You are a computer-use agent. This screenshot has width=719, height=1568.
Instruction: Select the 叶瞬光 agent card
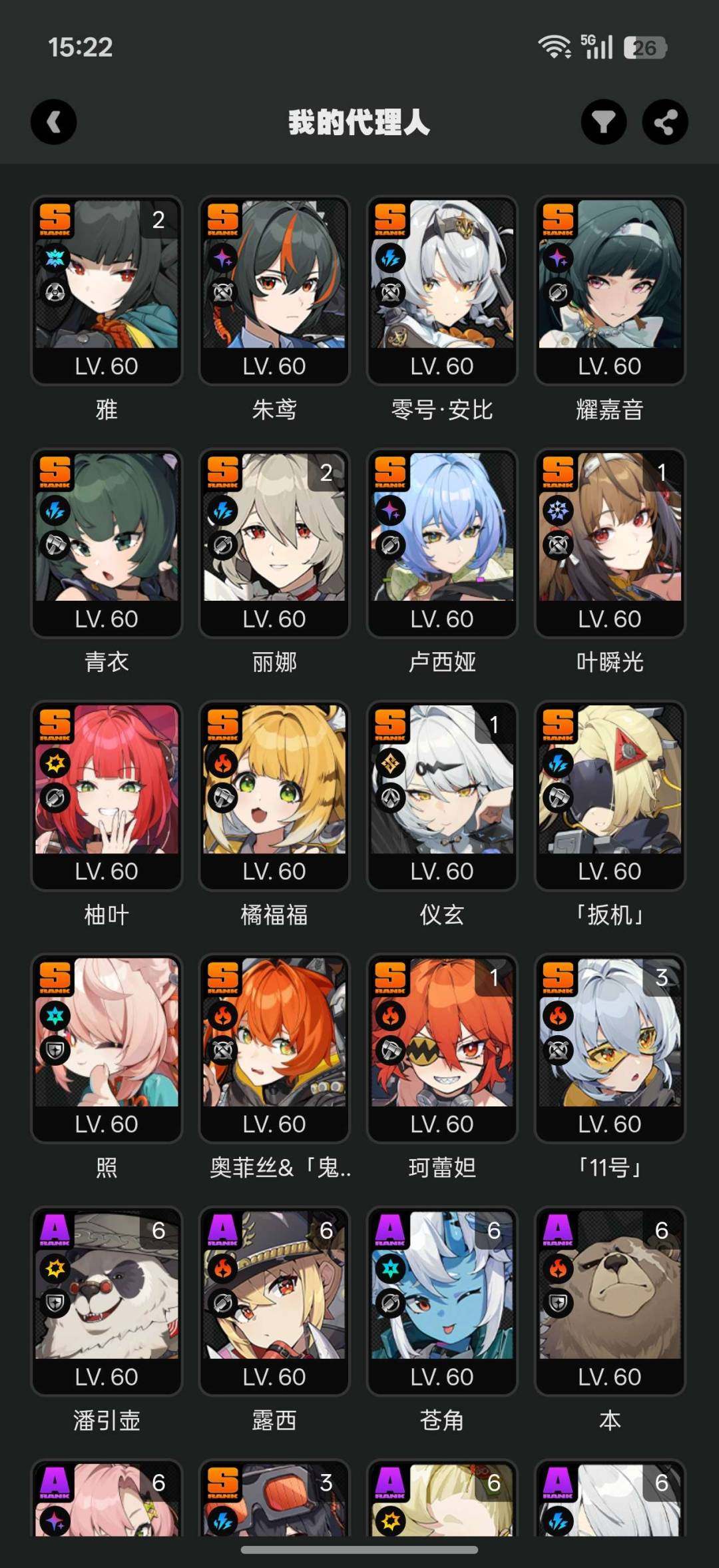610,542
